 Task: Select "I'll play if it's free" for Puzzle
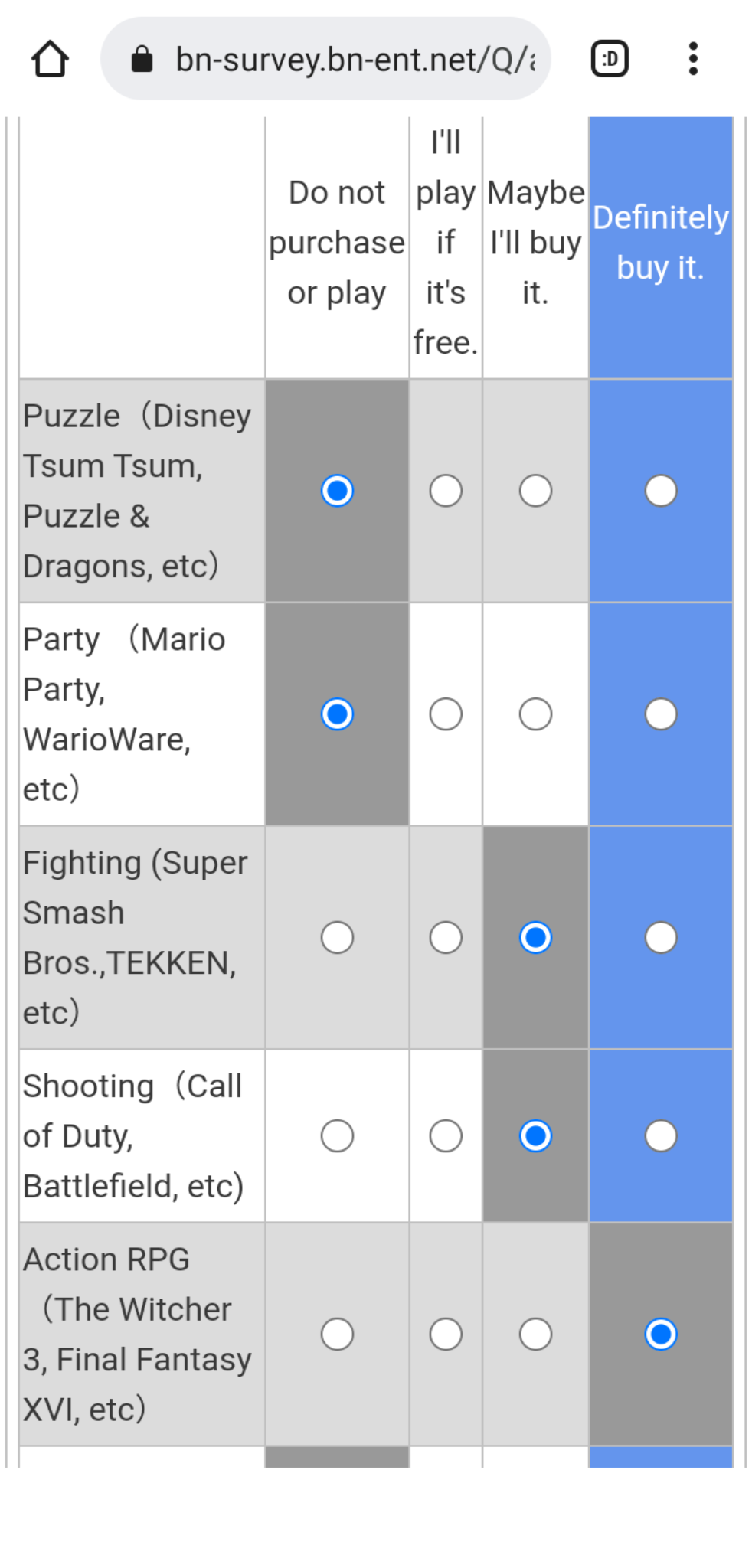446,491
